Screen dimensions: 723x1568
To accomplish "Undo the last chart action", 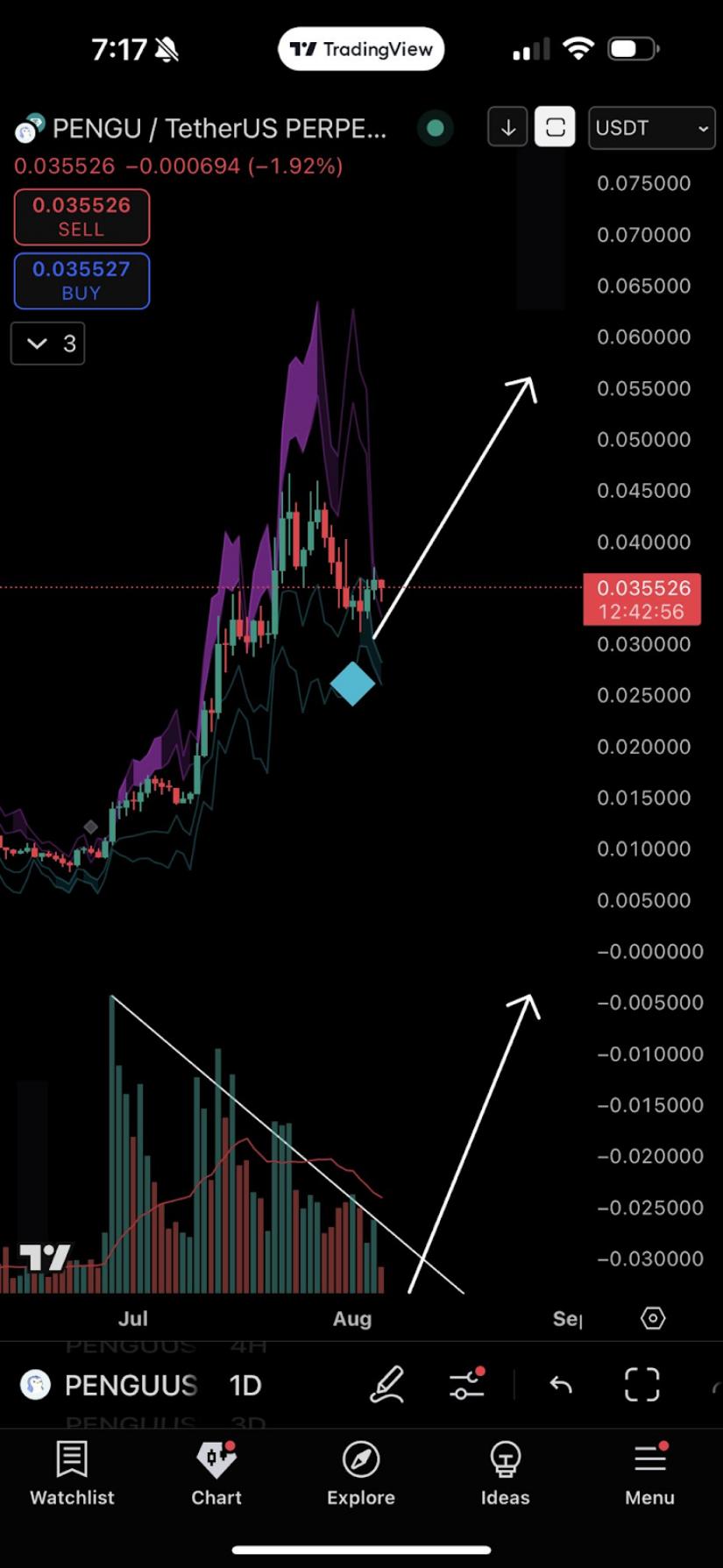I will pos(561,1385).
